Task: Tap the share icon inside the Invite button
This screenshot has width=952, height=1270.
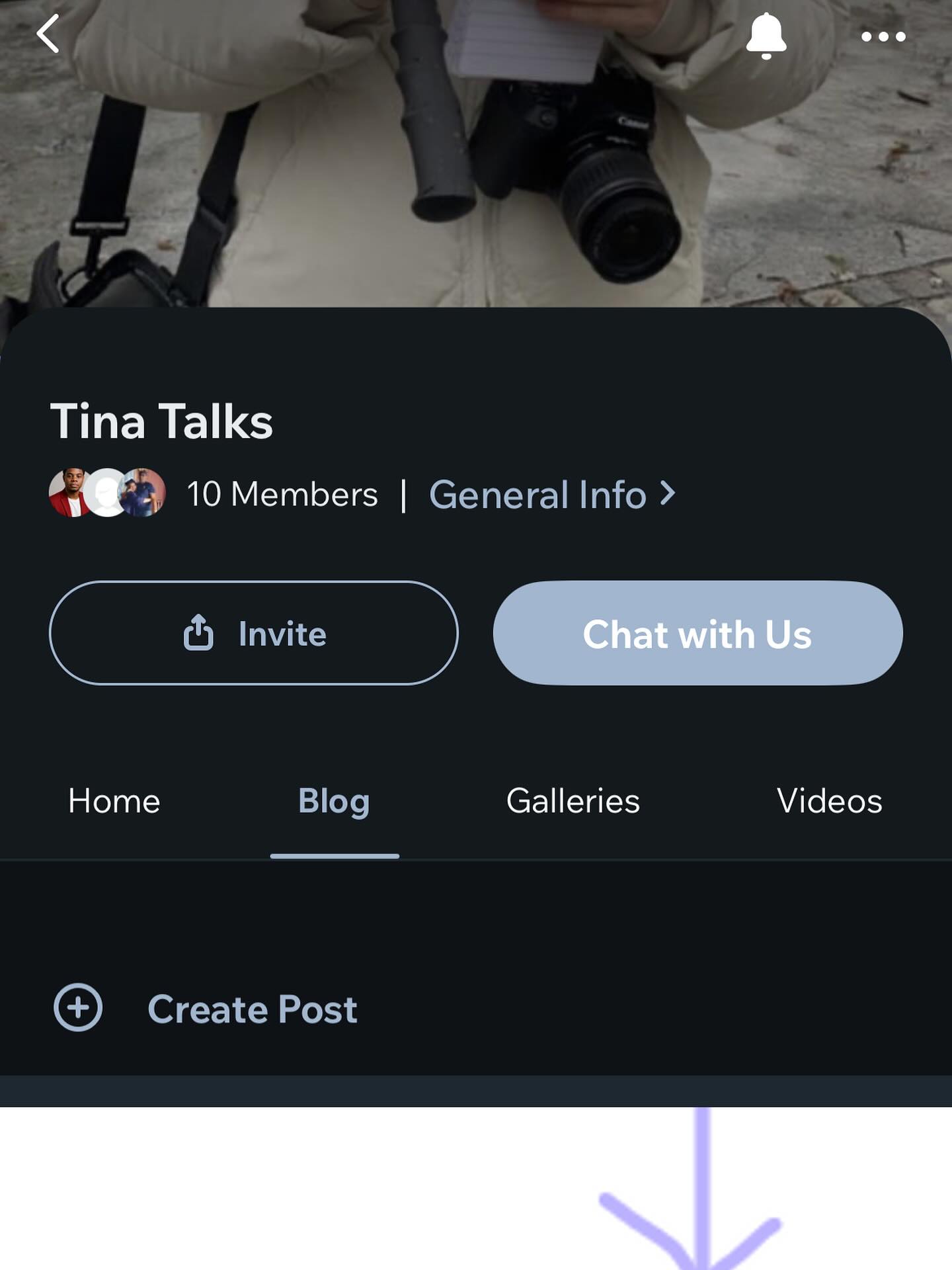Action: point(198,634)
